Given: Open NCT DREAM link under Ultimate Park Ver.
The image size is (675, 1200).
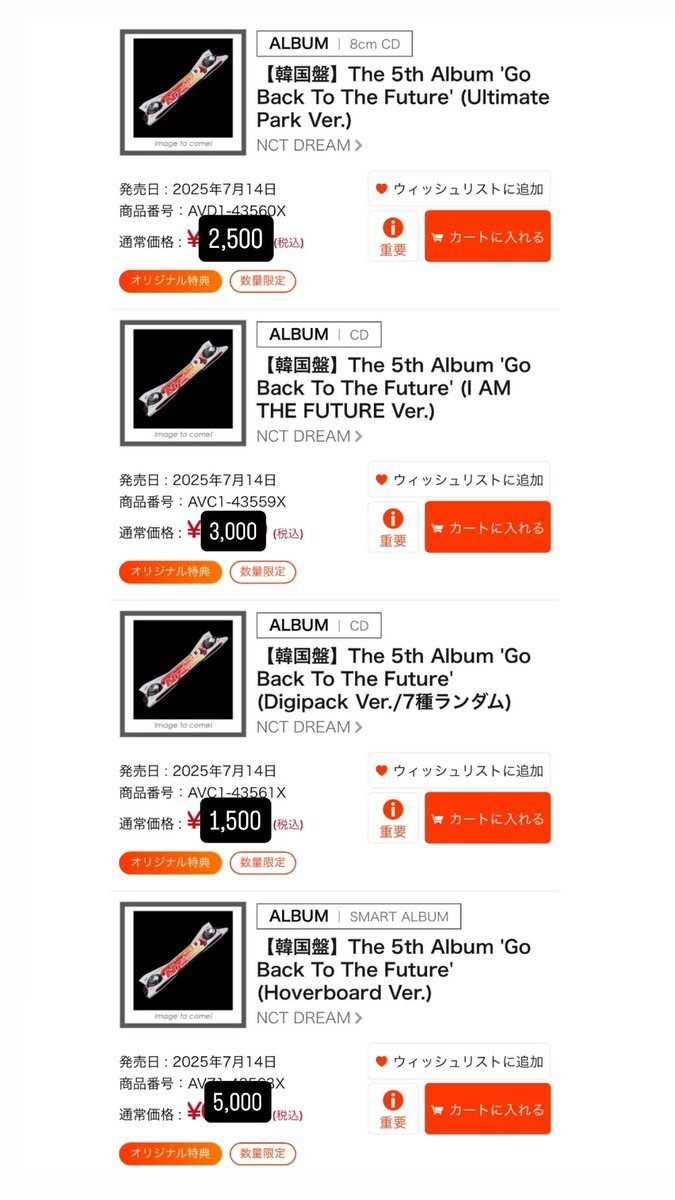Looking at the screenshot, I should 309,145.
